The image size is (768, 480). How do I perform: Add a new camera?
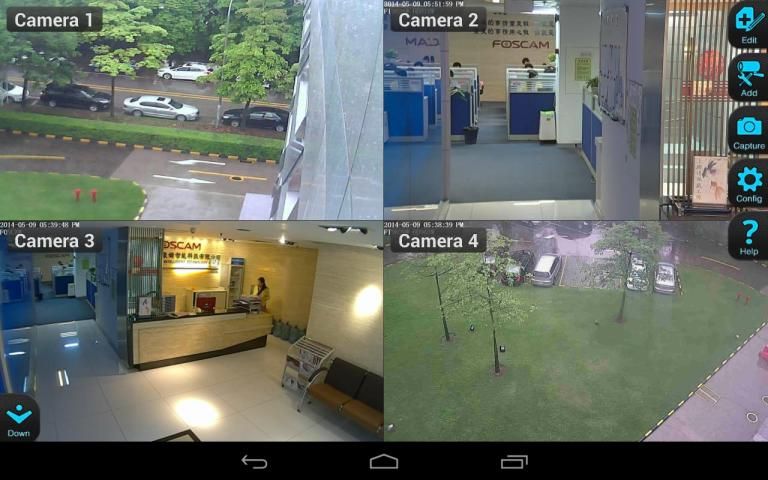click(x=748, y=78)
